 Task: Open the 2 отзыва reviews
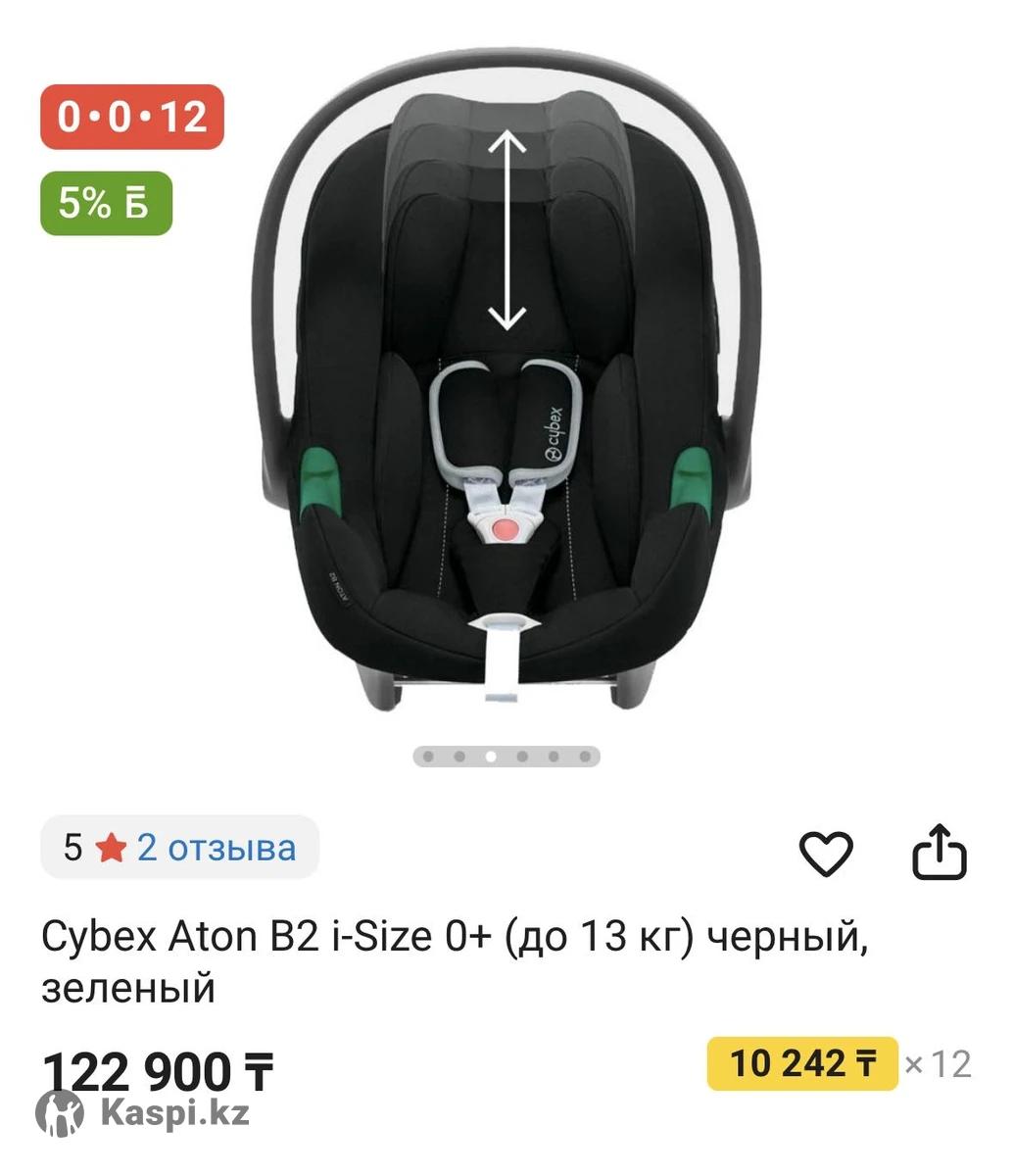[x=216, y=847]
